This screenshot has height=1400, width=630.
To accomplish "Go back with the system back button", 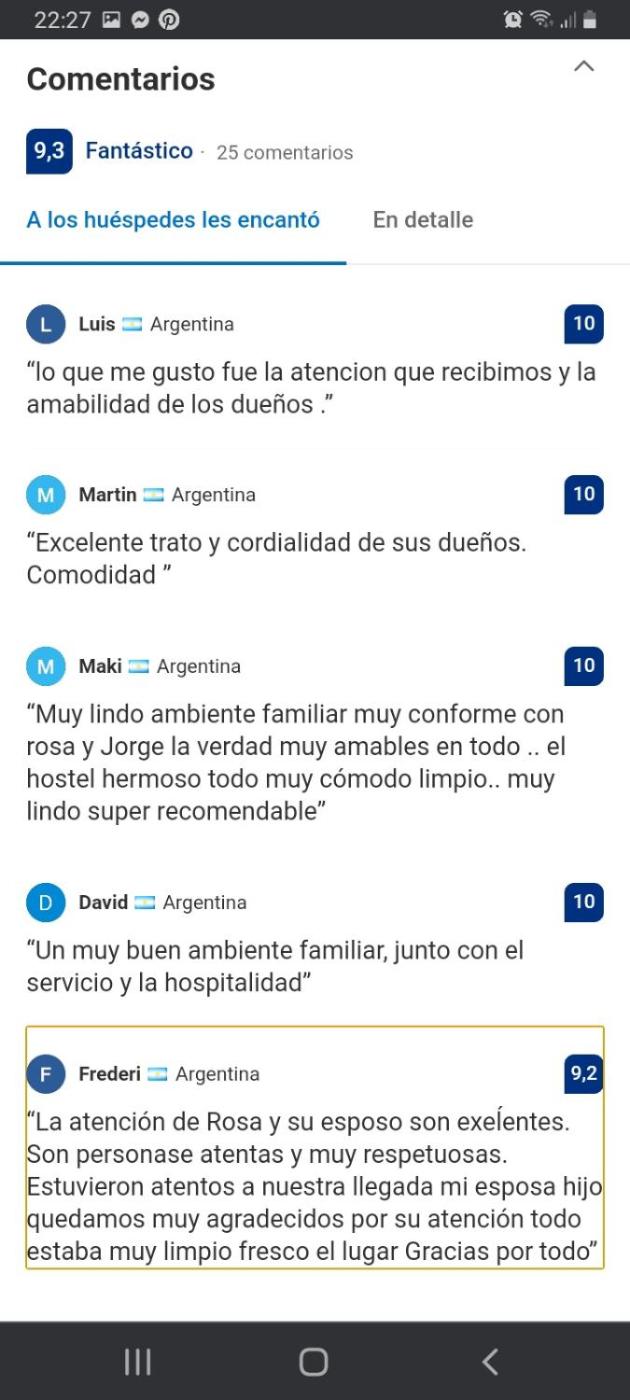I will tap(490, 1361).
